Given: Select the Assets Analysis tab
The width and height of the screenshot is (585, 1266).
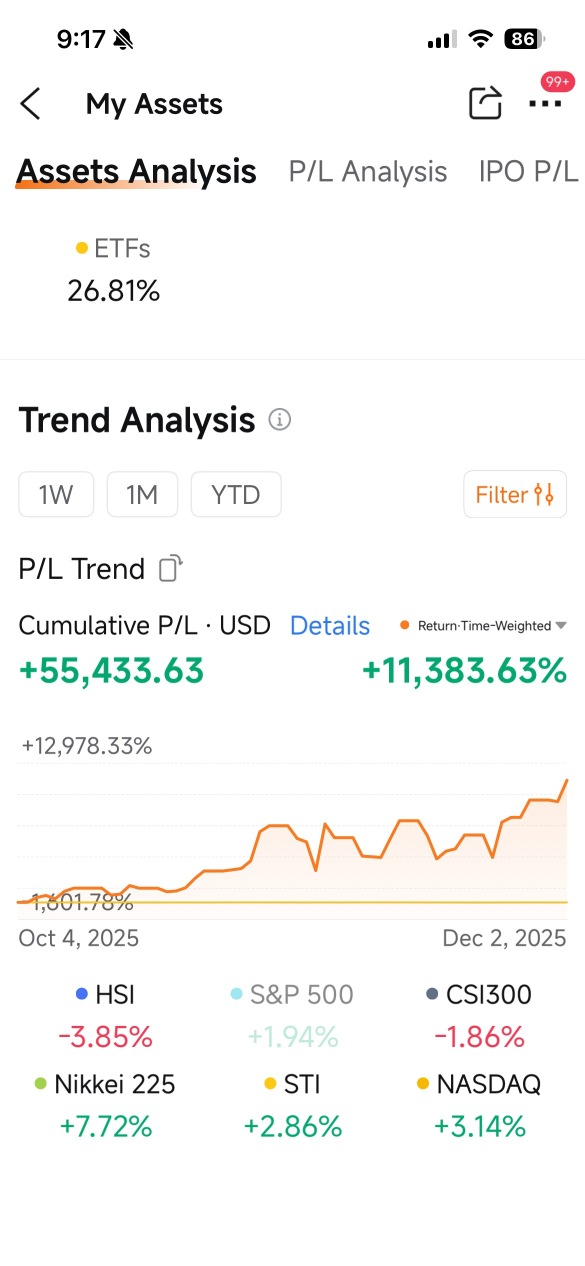Looking at the screenshot, I should click(137, 172).
